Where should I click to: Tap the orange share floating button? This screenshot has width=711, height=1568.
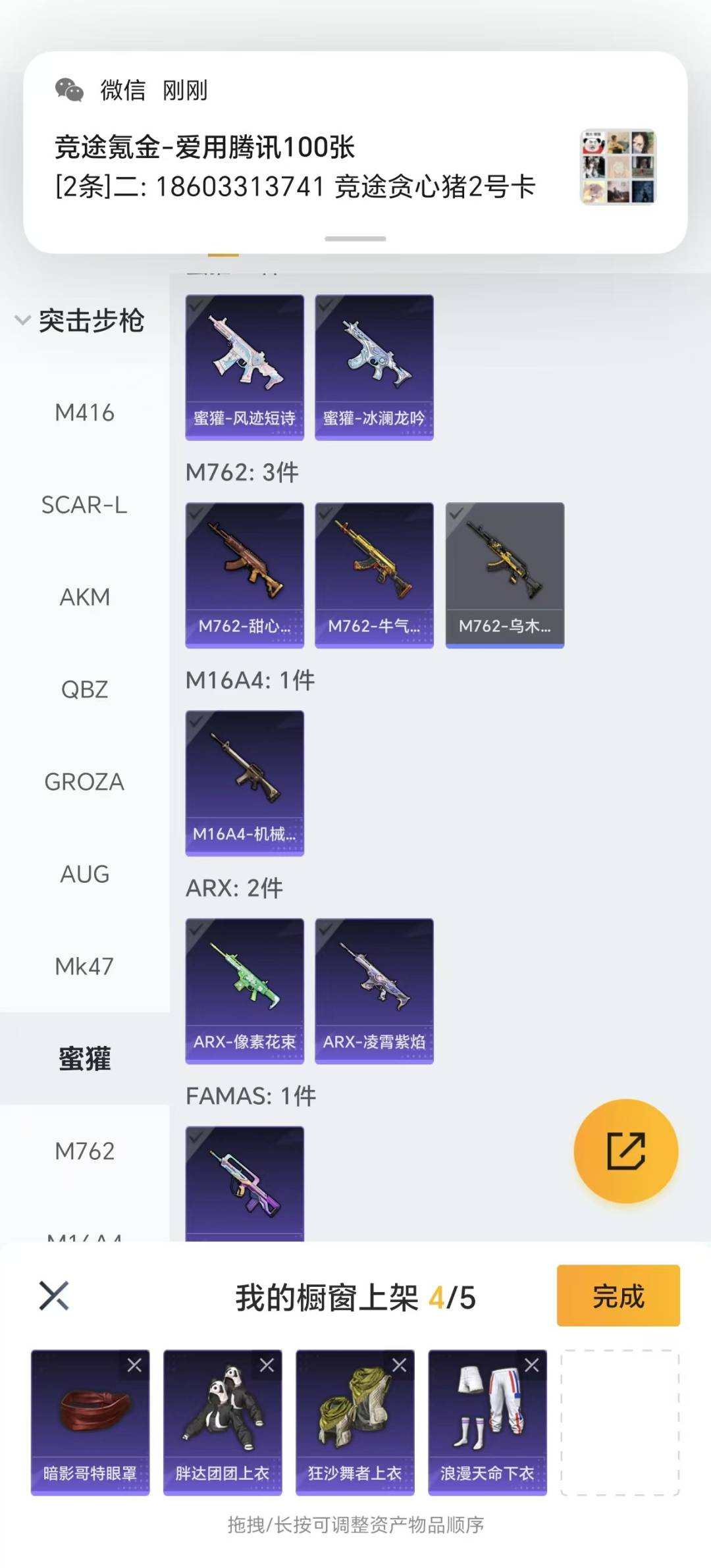pyautogui.click(x=625, y=1151)
